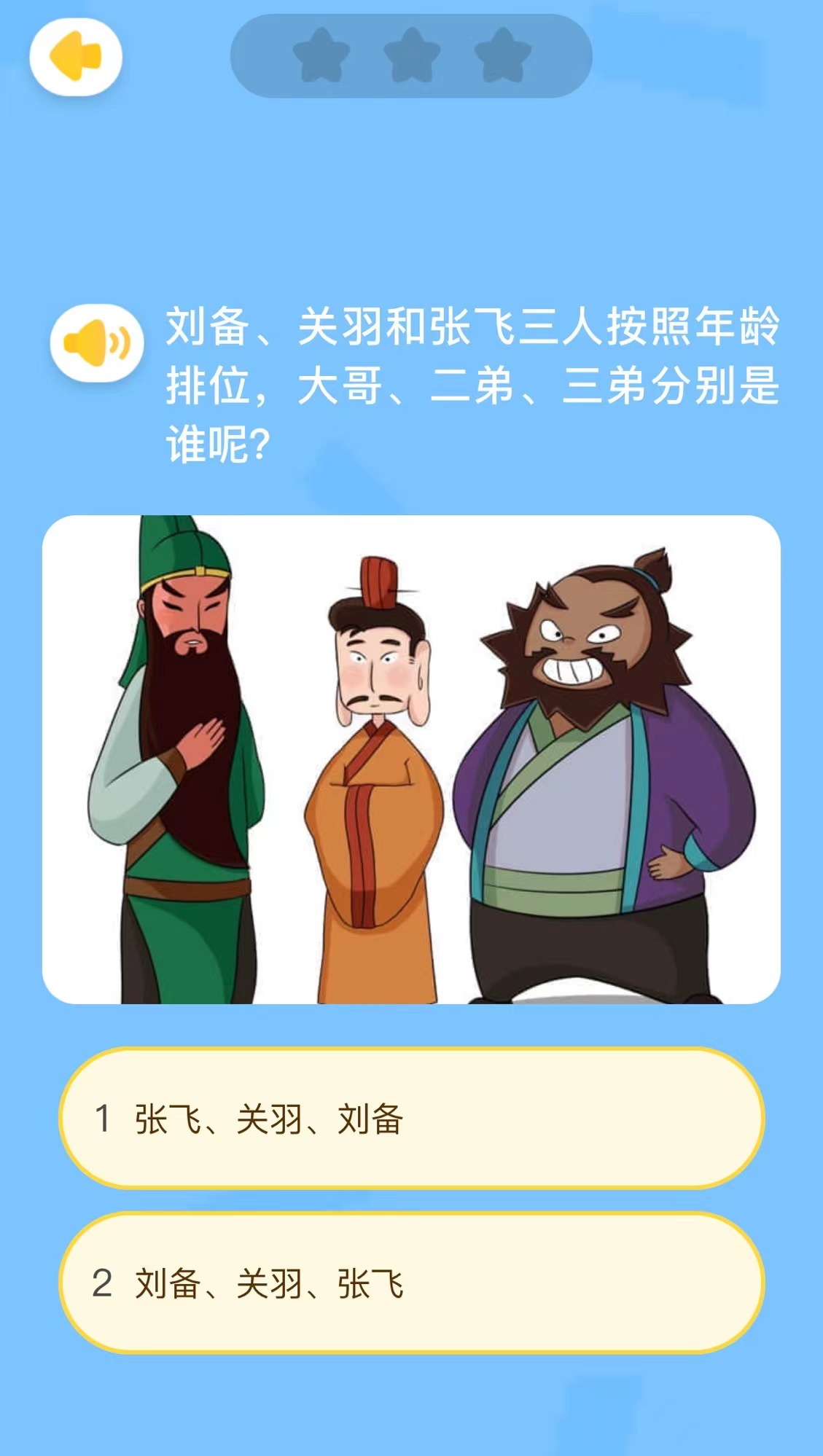Screen dimensions: 823x1456
Task: Play the question audio with the speaker icon
Action: (97, 343)
